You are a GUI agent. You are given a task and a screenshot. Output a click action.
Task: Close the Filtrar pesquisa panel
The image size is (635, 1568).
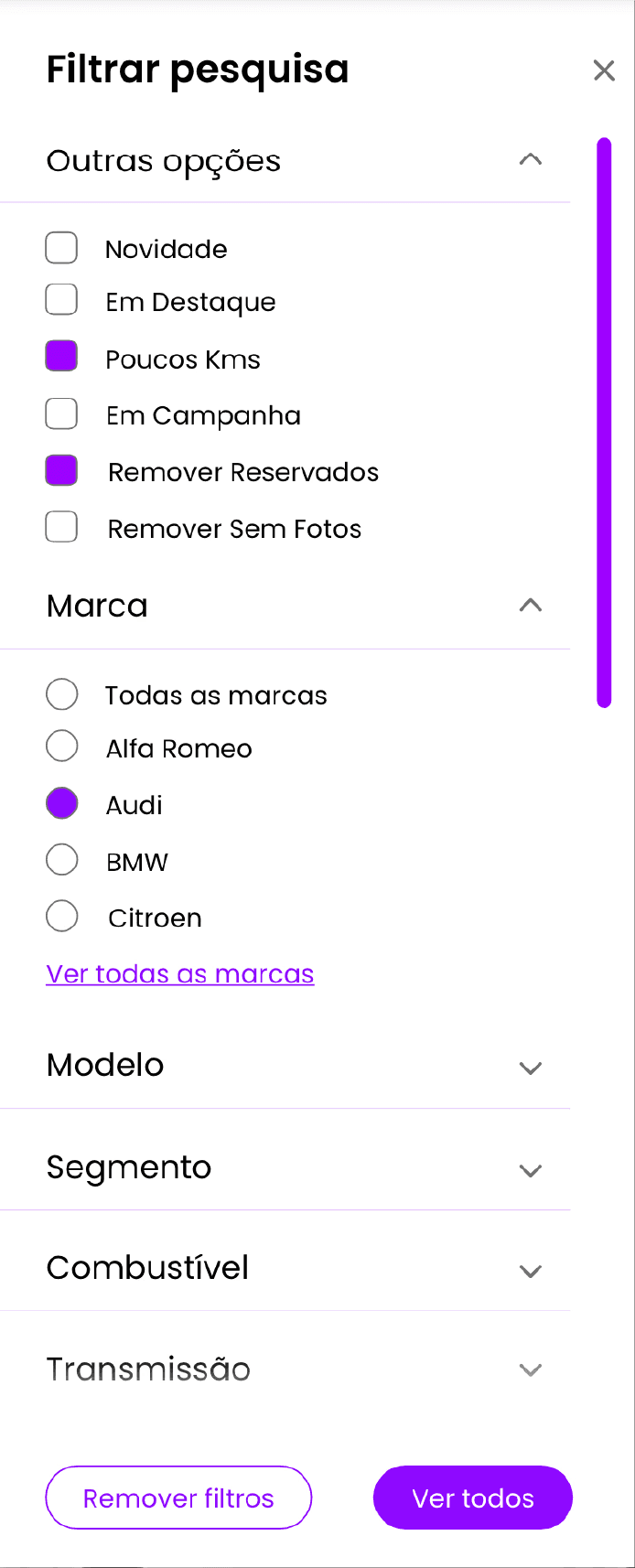(x=604, y=70)
